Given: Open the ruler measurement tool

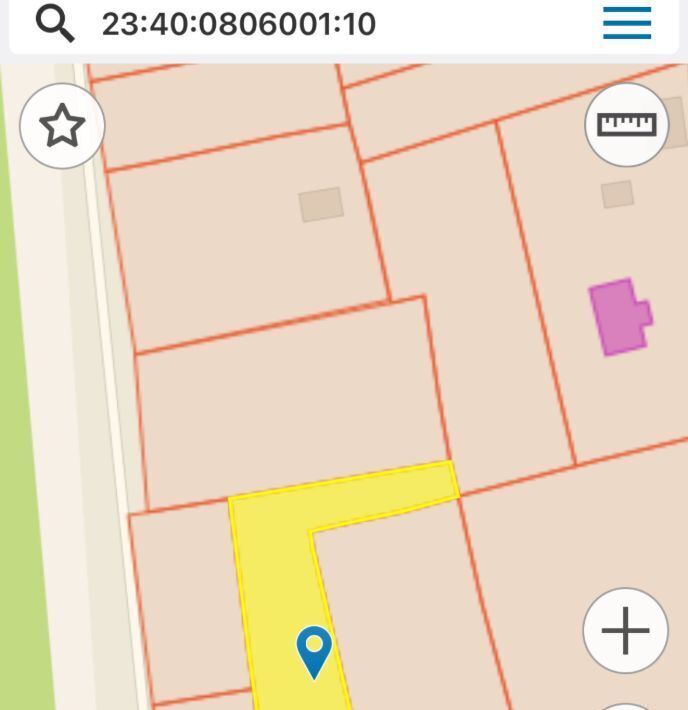Looking at the screenshot, I should [627, 124].
